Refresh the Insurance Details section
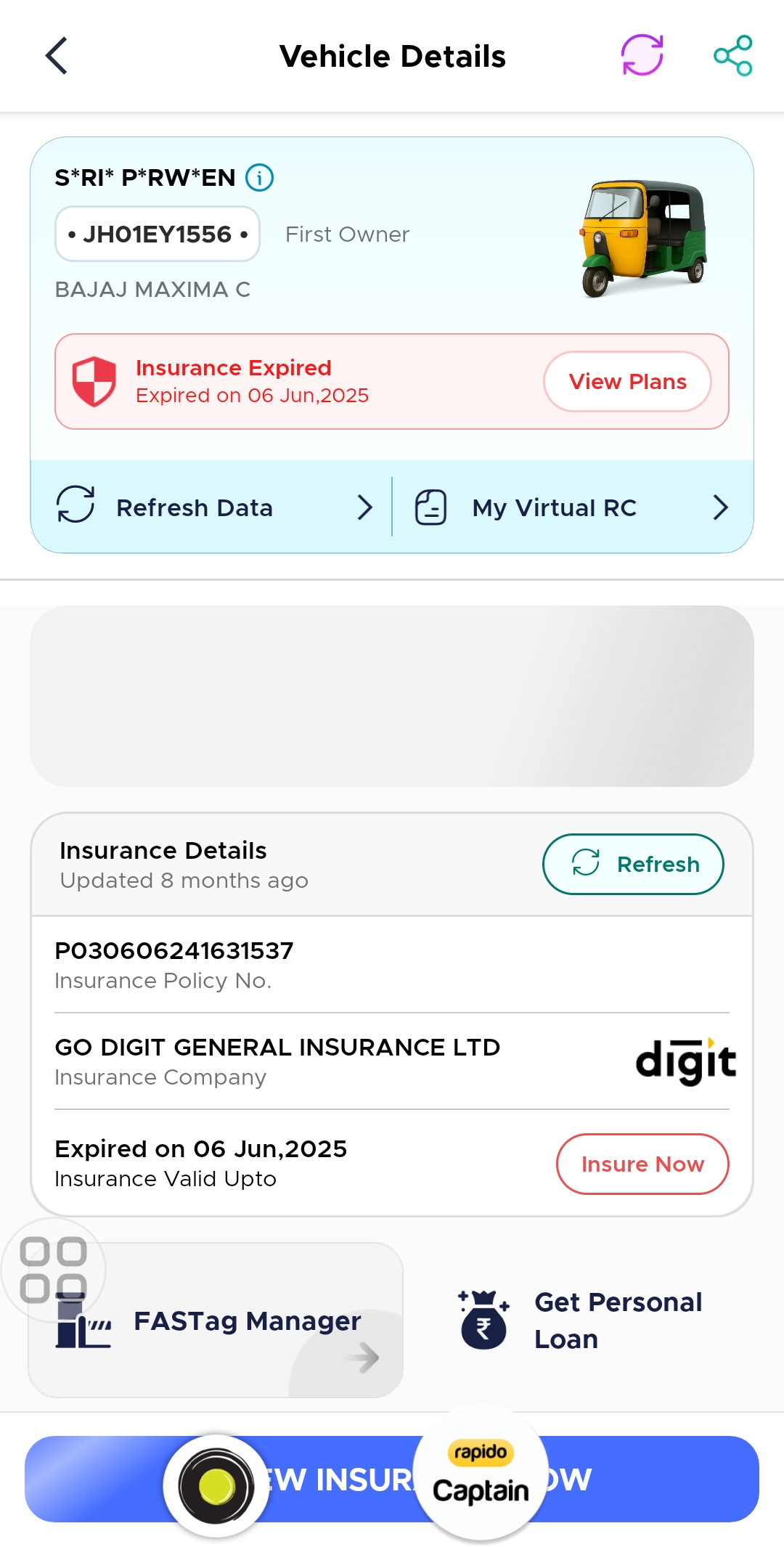This screenshot has width=784, height=1547. [x=633, y=864]
